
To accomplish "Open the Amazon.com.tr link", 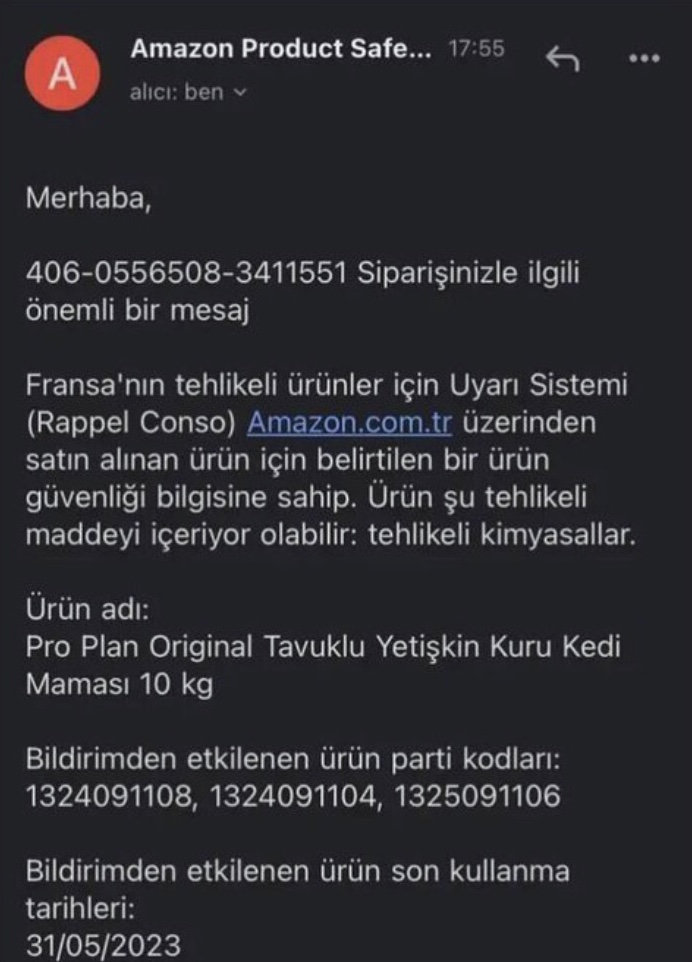I will click(x=350, y=423).
